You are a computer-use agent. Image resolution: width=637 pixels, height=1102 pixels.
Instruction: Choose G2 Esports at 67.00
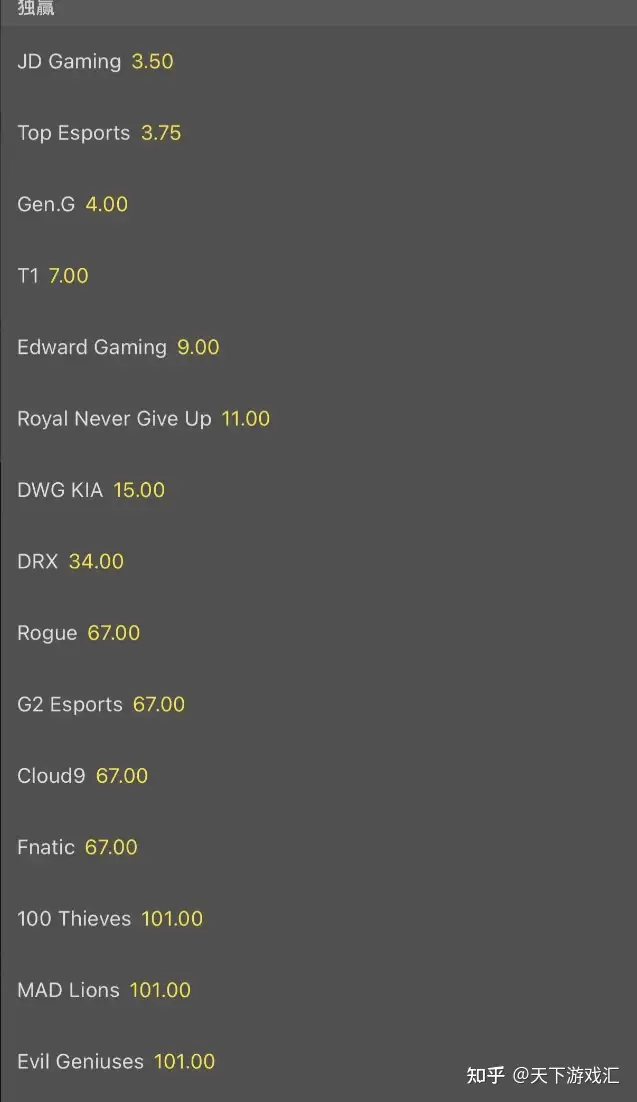318,704
